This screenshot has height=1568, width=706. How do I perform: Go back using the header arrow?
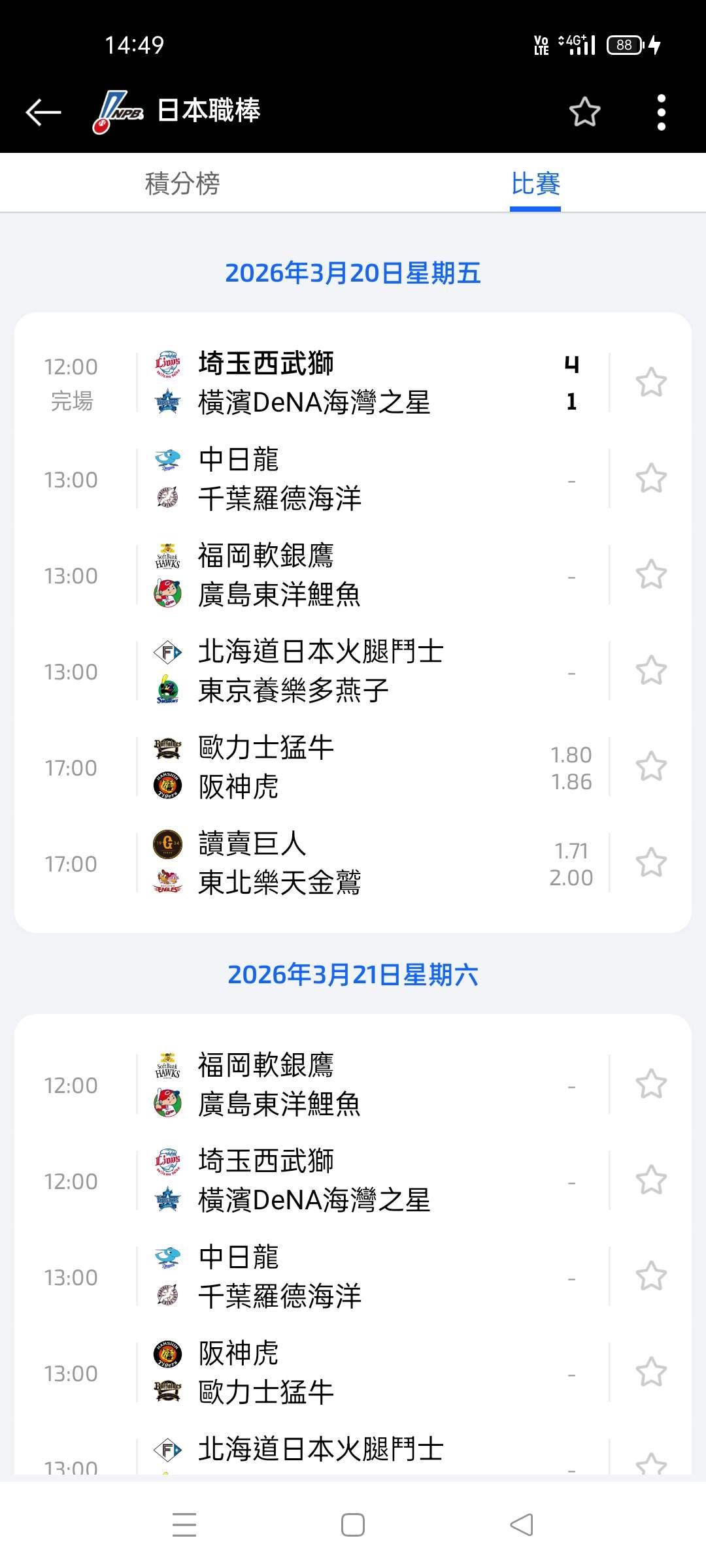click(x=43, y=112)
